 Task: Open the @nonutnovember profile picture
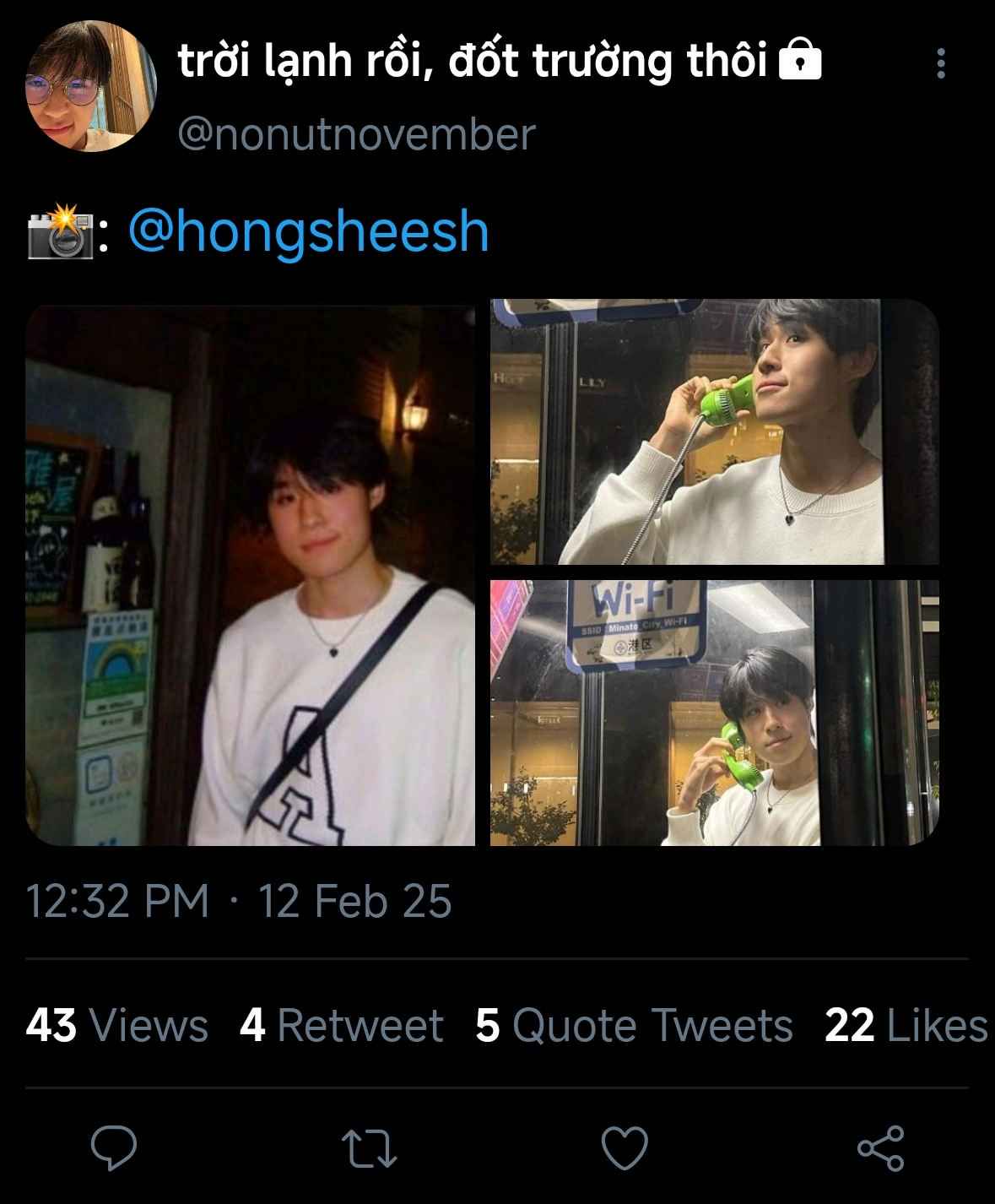(91, 86)
